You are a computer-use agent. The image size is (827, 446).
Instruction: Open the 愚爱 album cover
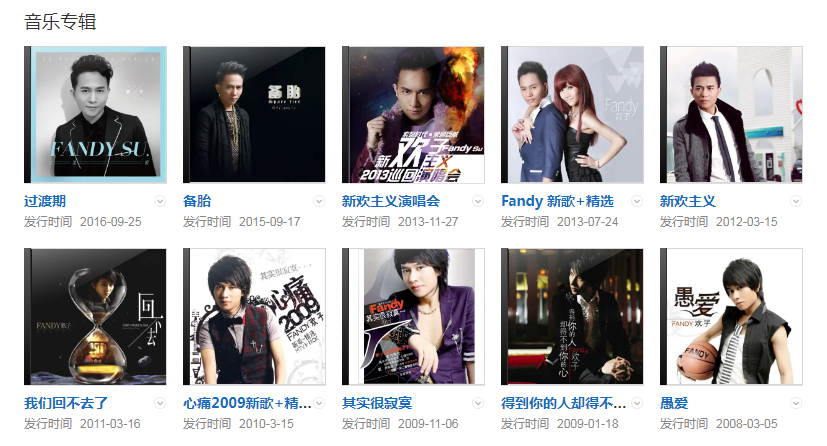pos(731,317)
